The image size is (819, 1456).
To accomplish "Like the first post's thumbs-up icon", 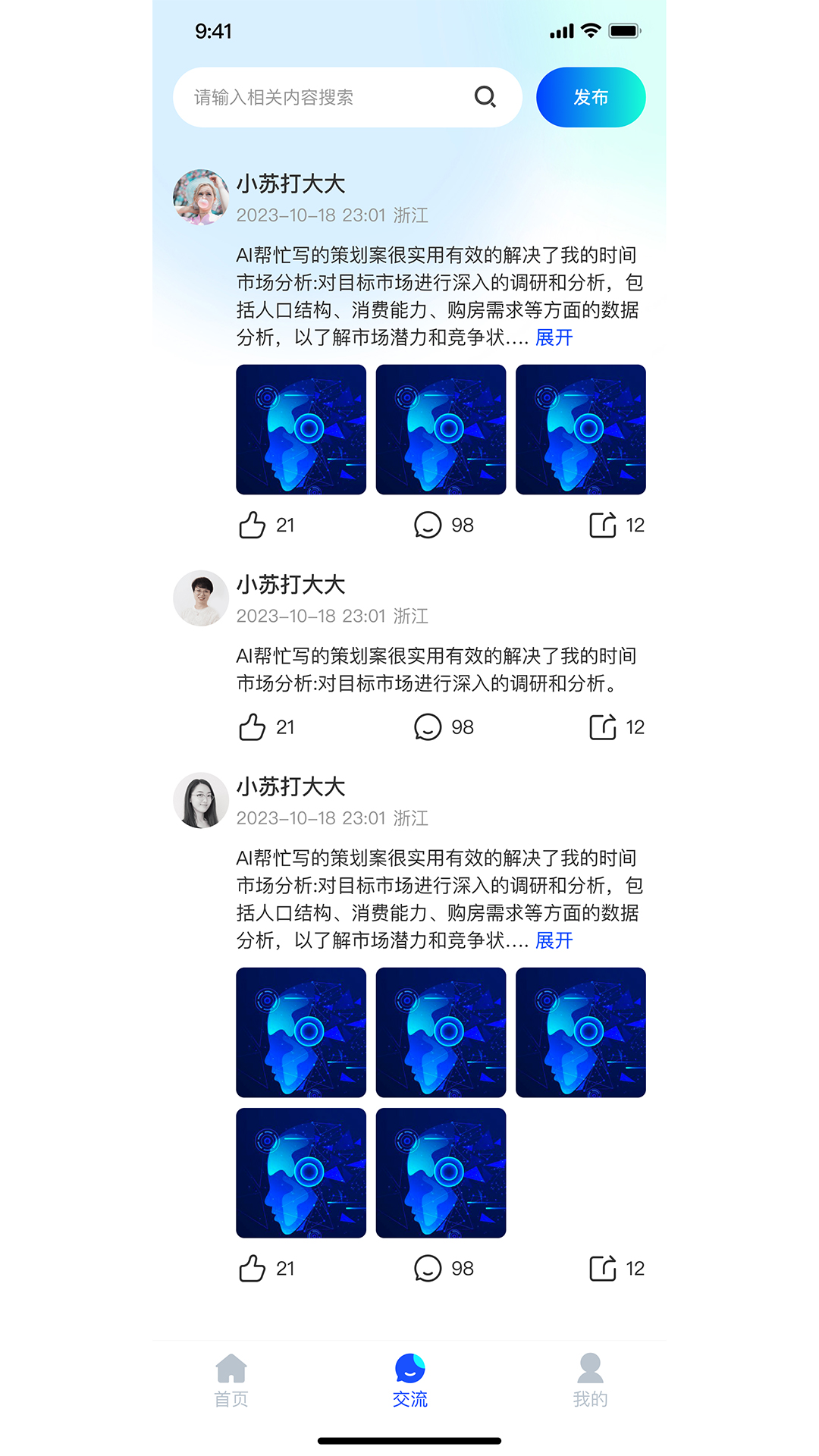I will (x=253, y=524).
